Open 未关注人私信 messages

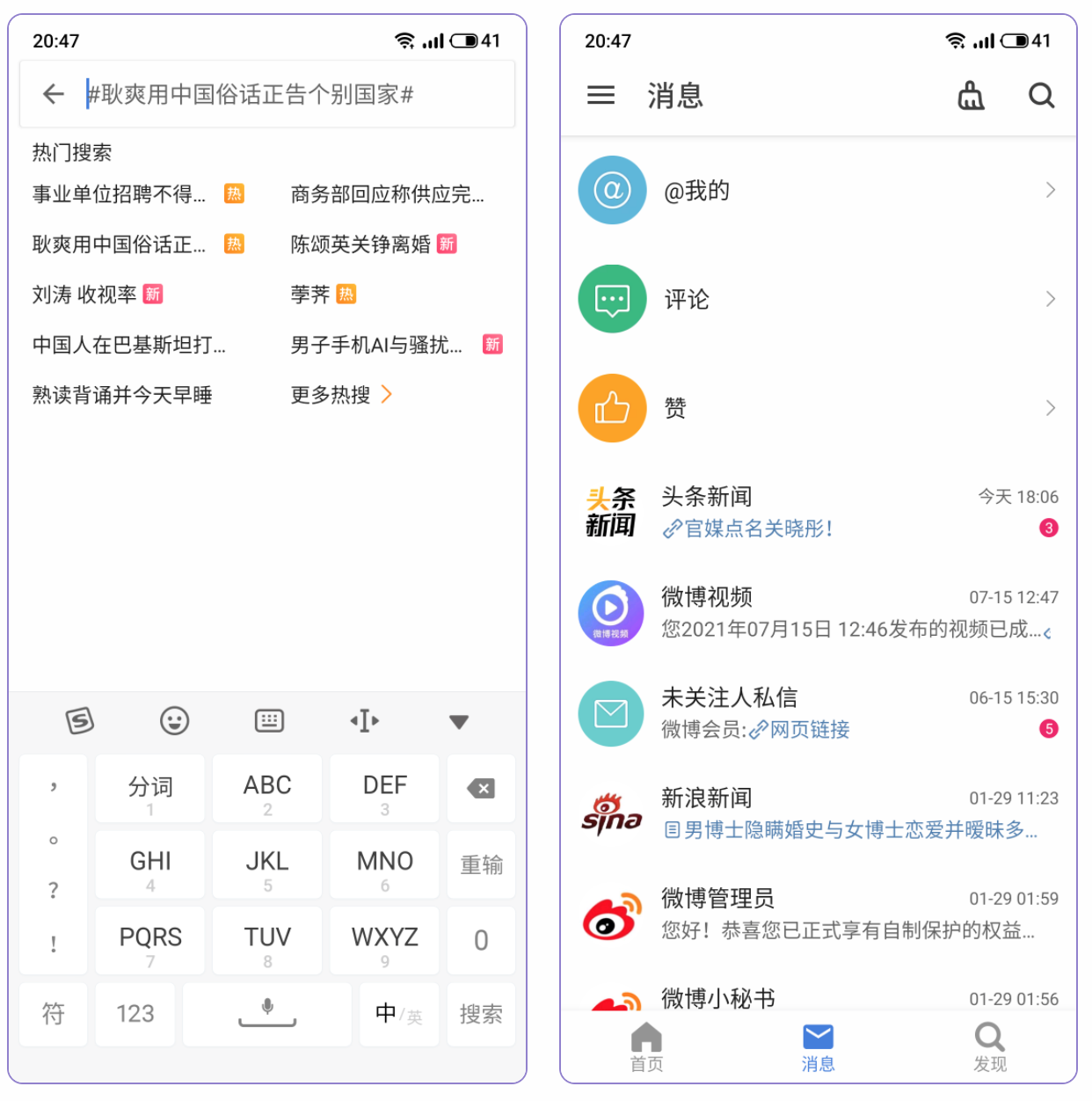click(x=818, y=713)
